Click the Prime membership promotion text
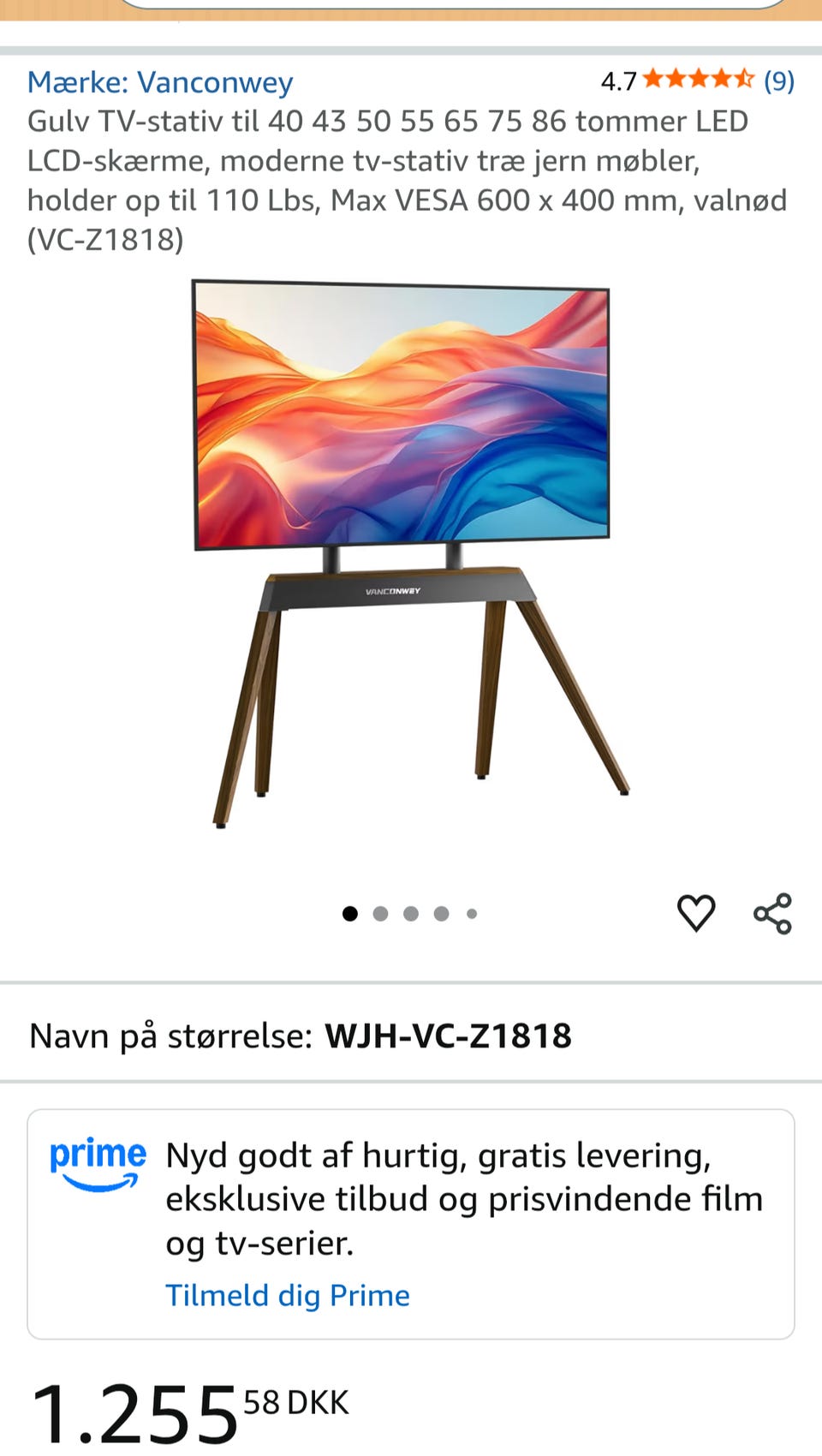The height and width of the screenshot is (1456, 822). pos(462,1197)
